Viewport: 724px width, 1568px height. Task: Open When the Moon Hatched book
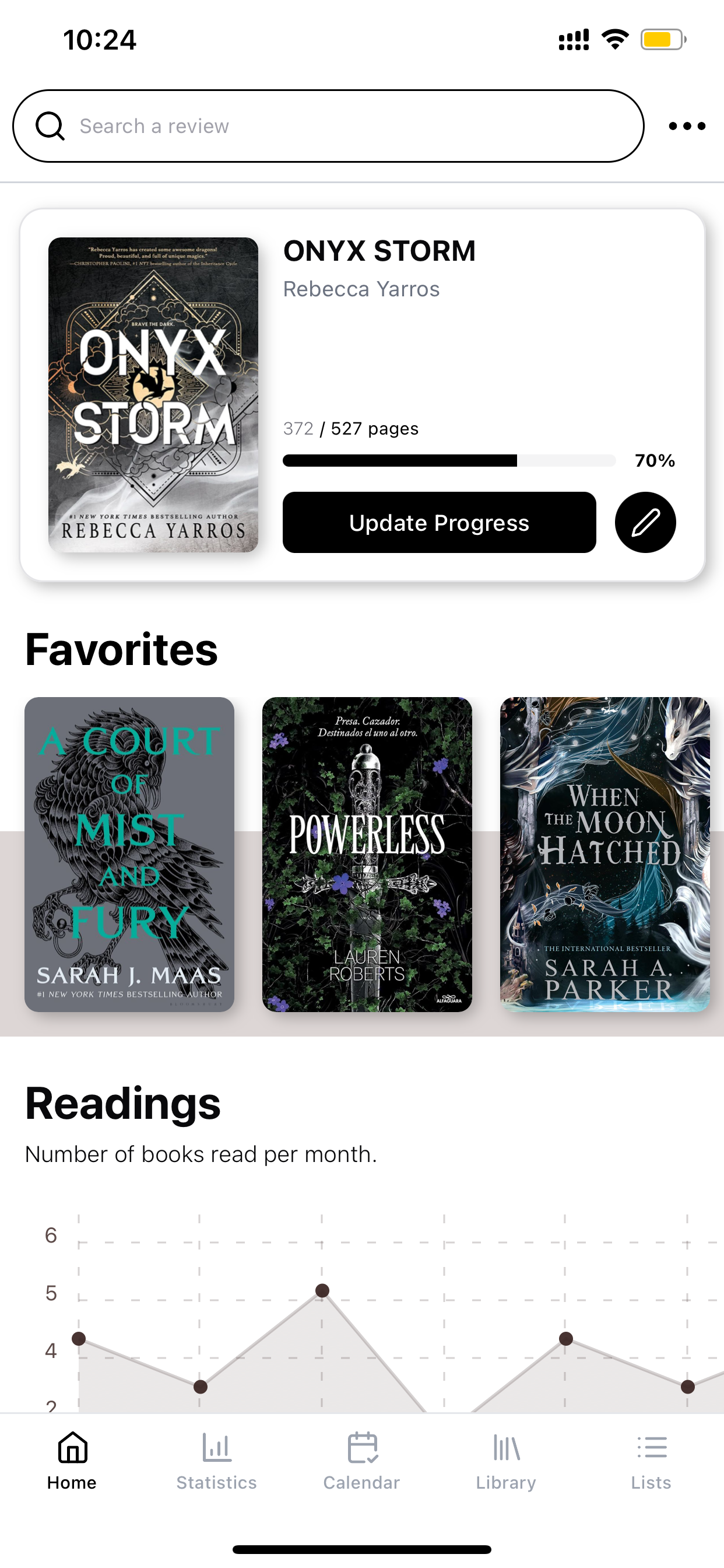(604, 854)
